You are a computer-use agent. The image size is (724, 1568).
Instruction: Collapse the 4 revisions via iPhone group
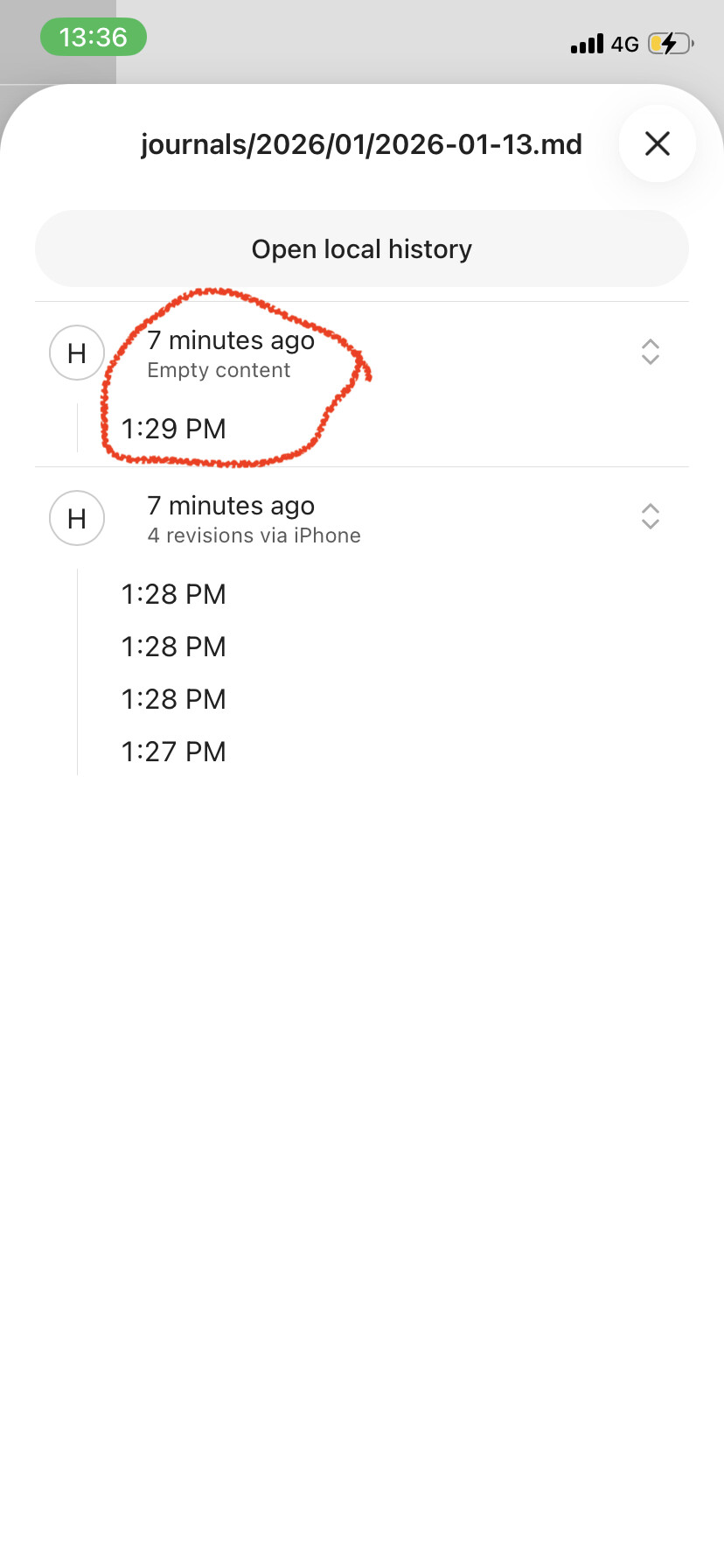pos(650,516)
